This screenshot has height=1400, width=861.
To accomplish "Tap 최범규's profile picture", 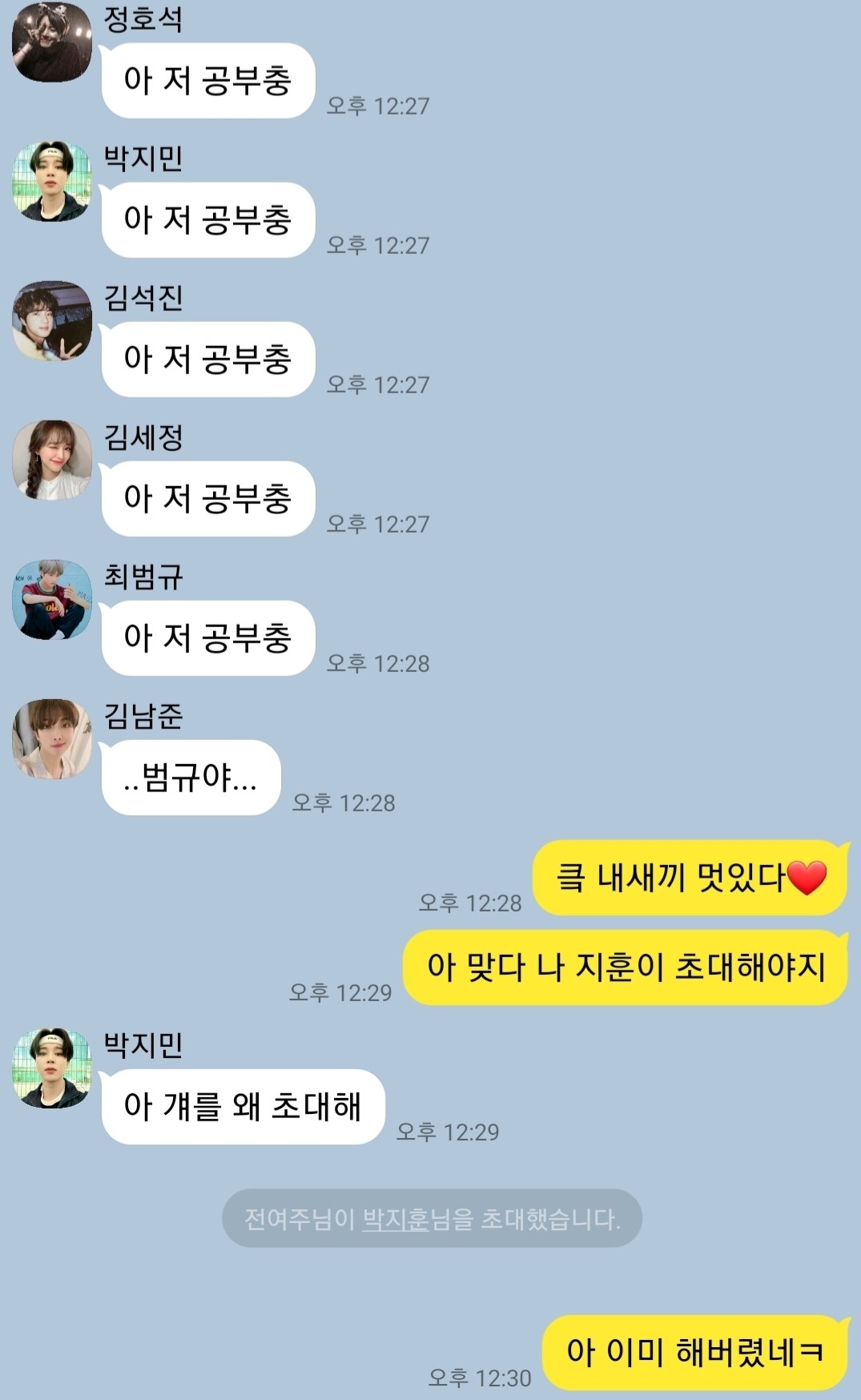I will [52, 599].
